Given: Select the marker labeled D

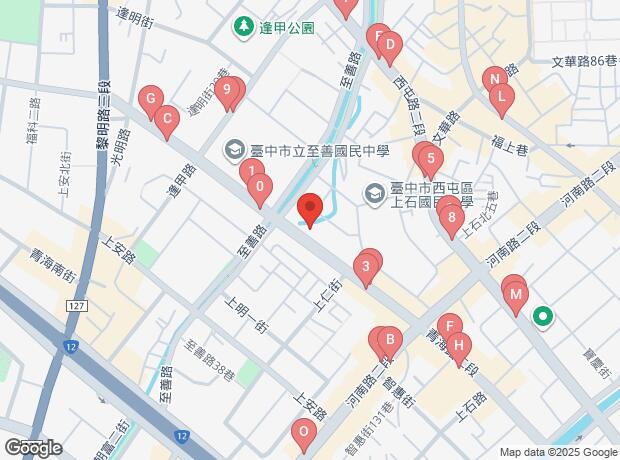Looking at the screenshot, I should (390, 46).
